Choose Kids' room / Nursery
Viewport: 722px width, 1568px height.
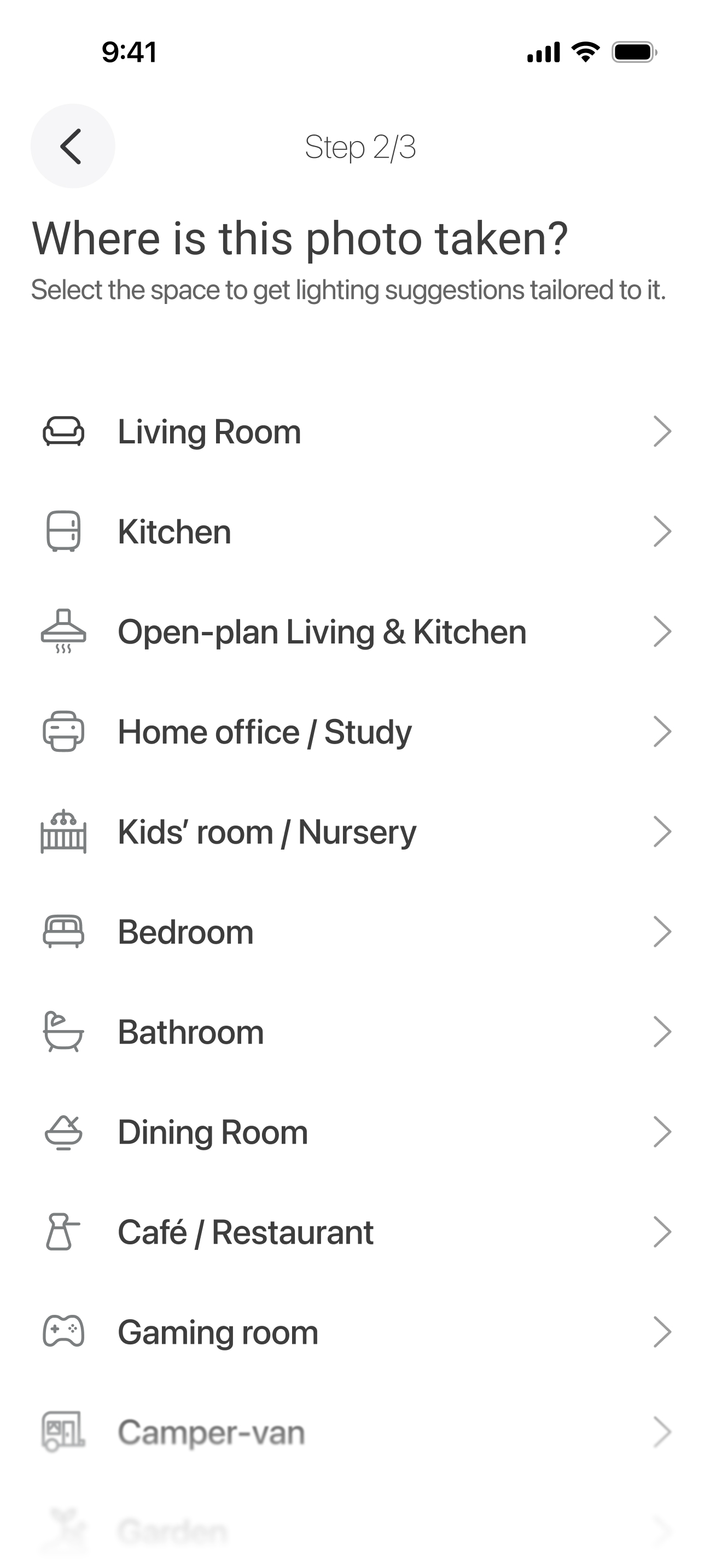(361, 832)
